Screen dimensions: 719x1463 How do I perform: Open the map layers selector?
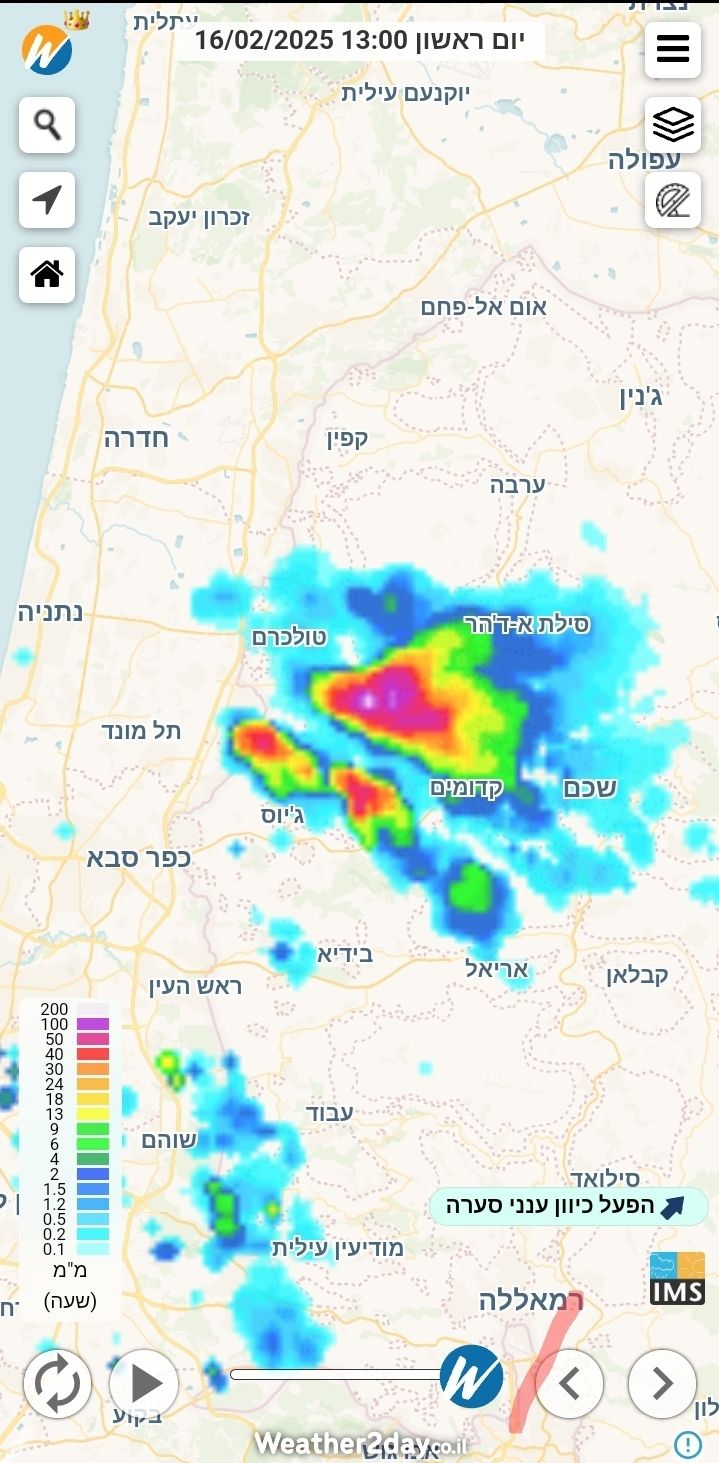pyautogui.click(x=672, y=125)
